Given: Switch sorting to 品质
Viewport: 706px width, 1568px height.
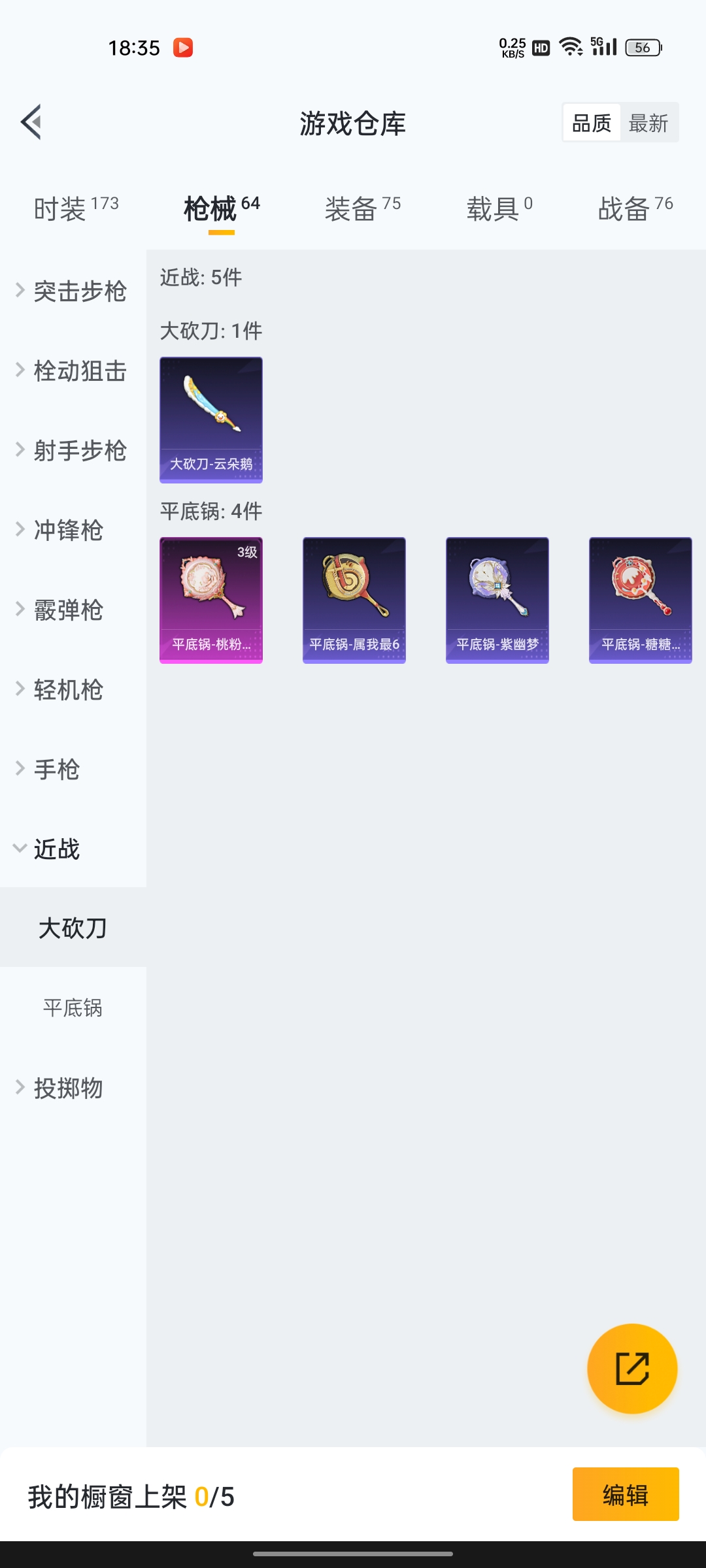Looking at the screenshot, I should pos(592,123).
